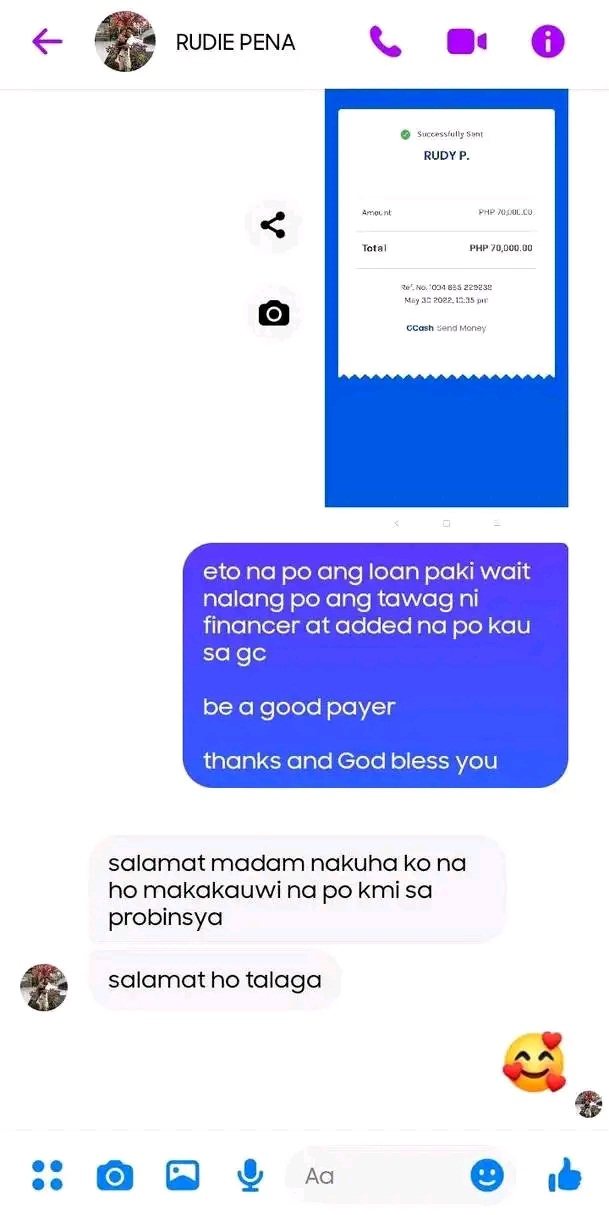Tap the black camera icon beside the receipt
This screenshot has width=609, height=1215.
273,314
